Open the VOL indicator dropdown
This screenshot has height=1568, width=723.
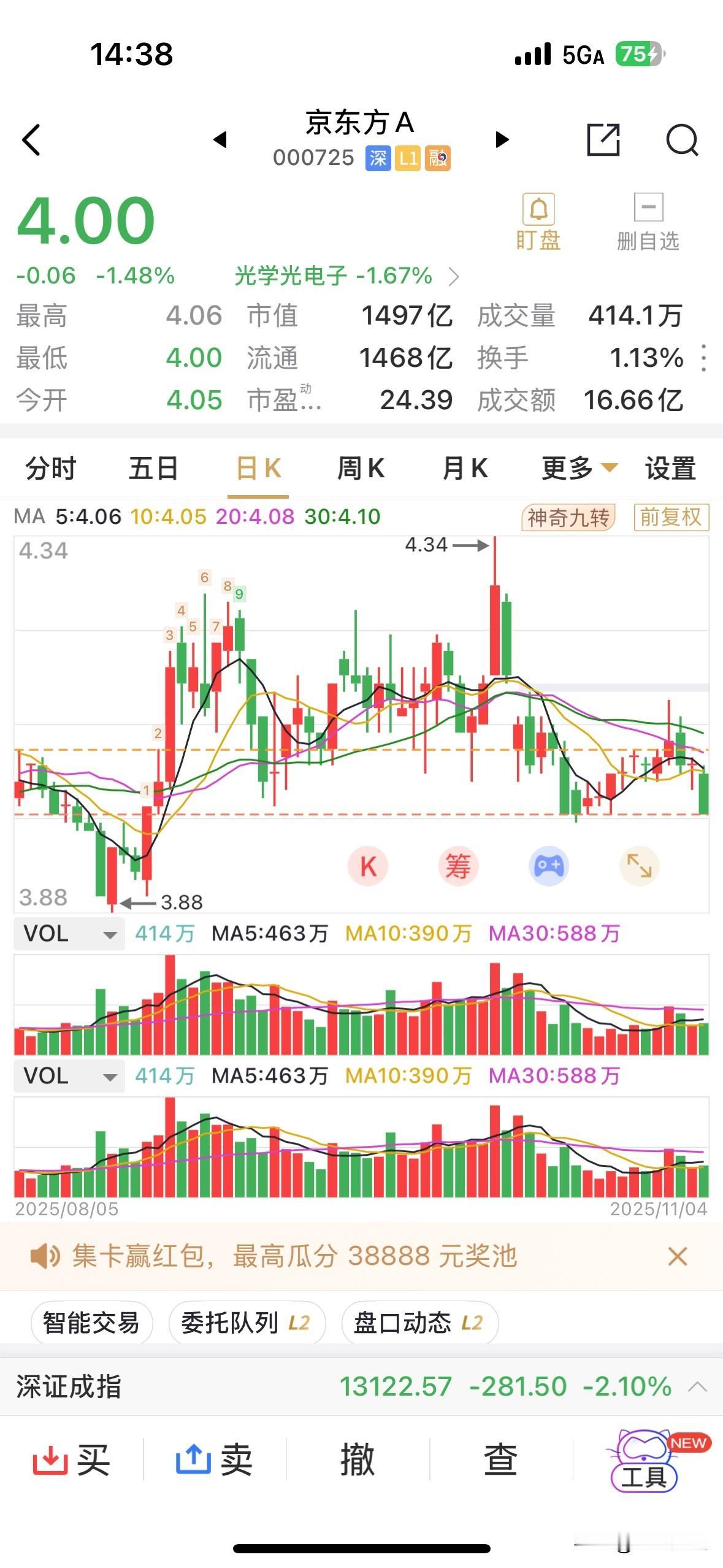click(x=67, y=934)
